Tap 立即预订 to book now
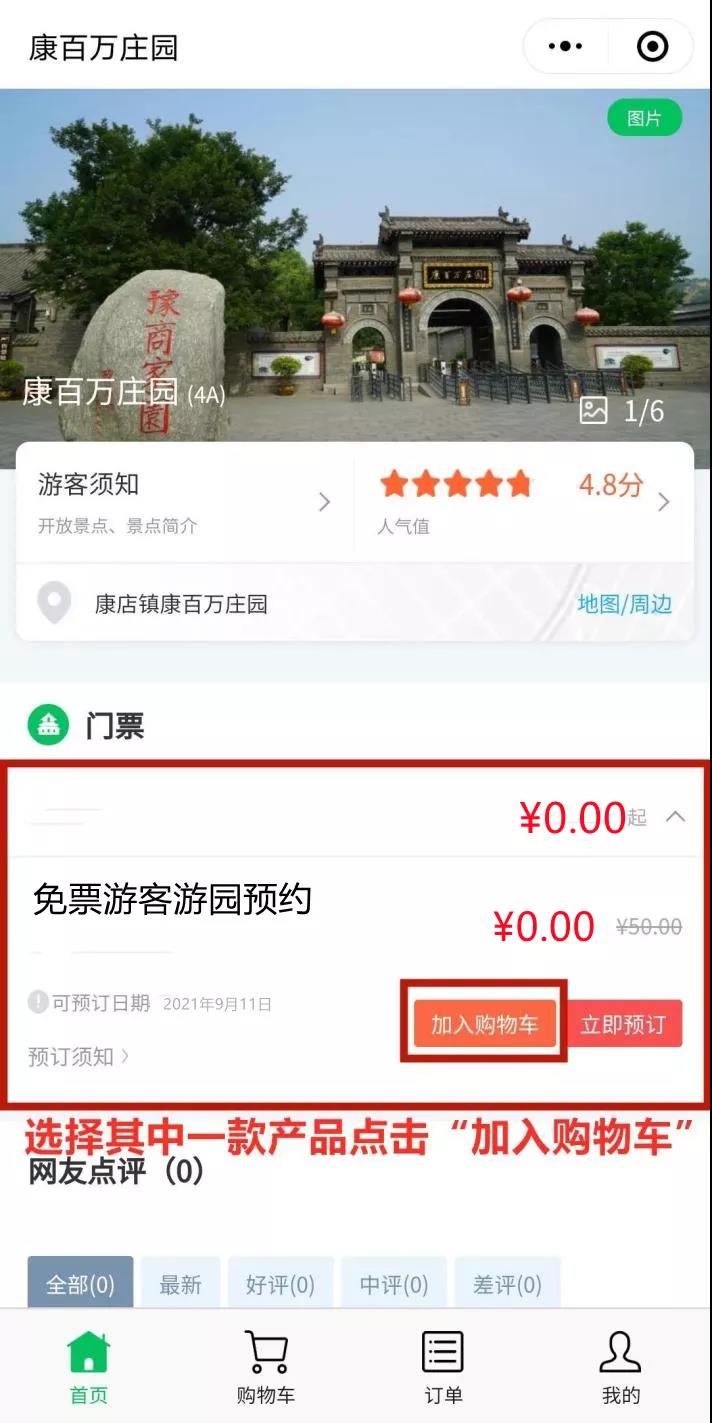The width and height of the screenshot is (712, 1423). pyautogui.click(x=623, y=1024)
